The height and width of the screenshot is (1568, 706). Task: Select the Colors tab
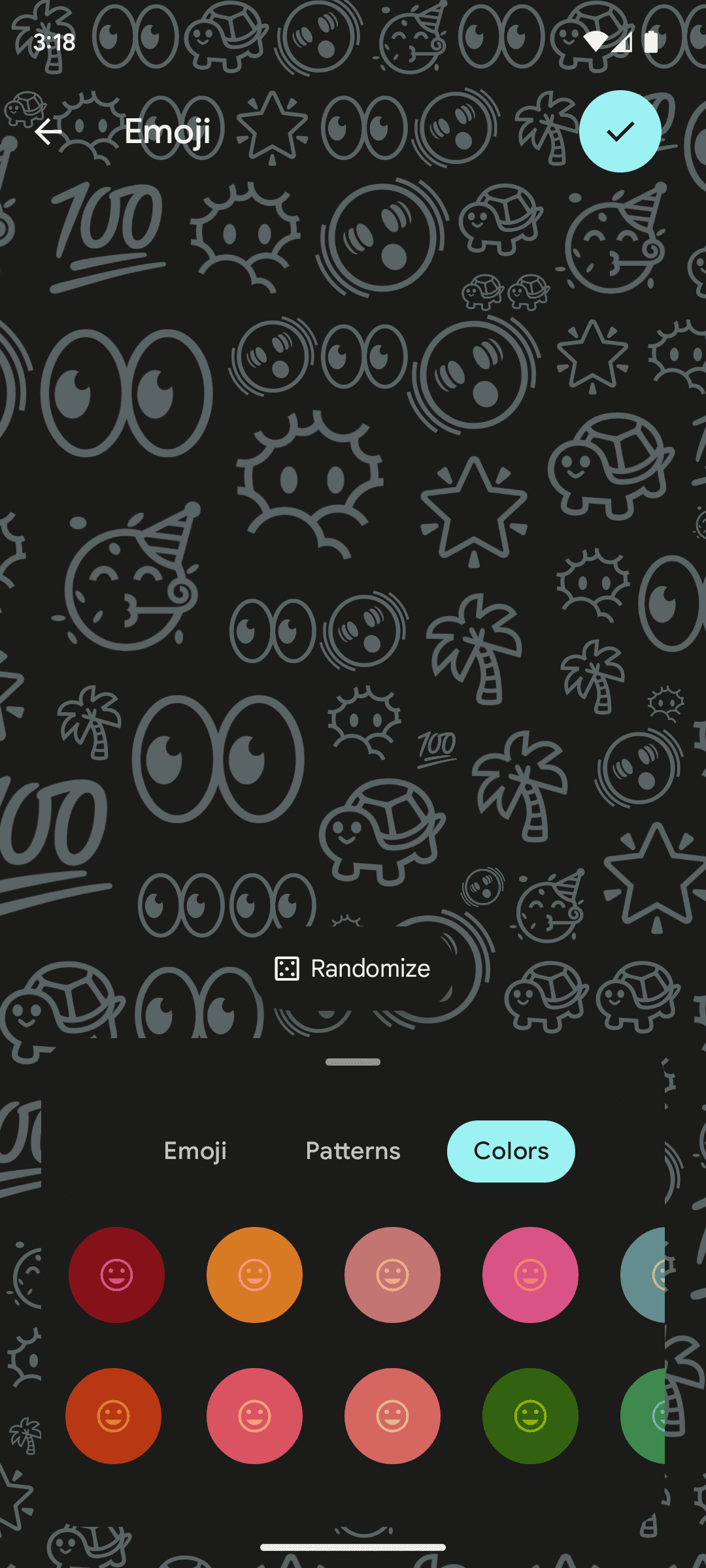pyautogui.click(x=511, y=1151)
